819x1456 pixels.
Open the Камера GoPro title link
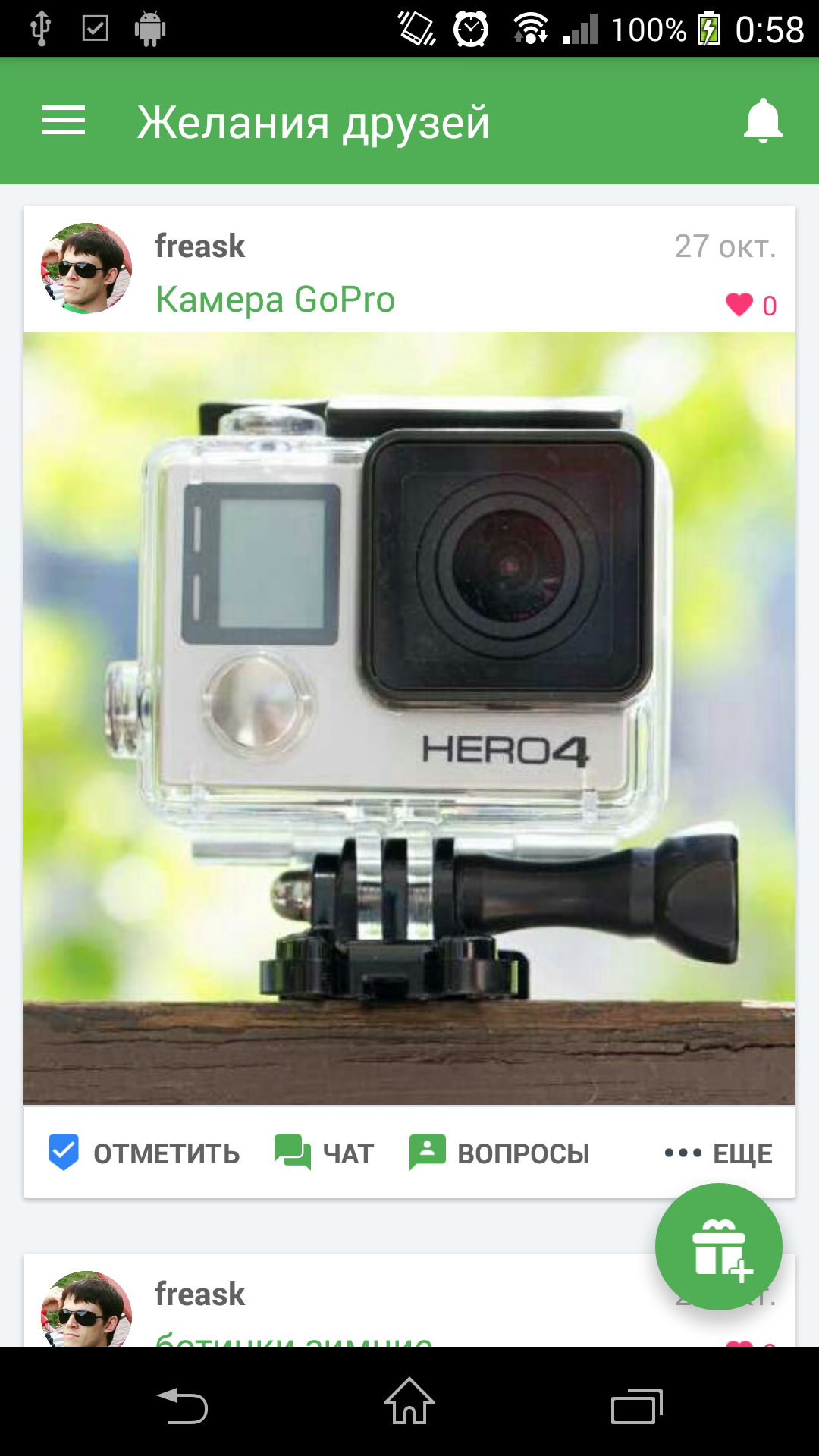275,300
